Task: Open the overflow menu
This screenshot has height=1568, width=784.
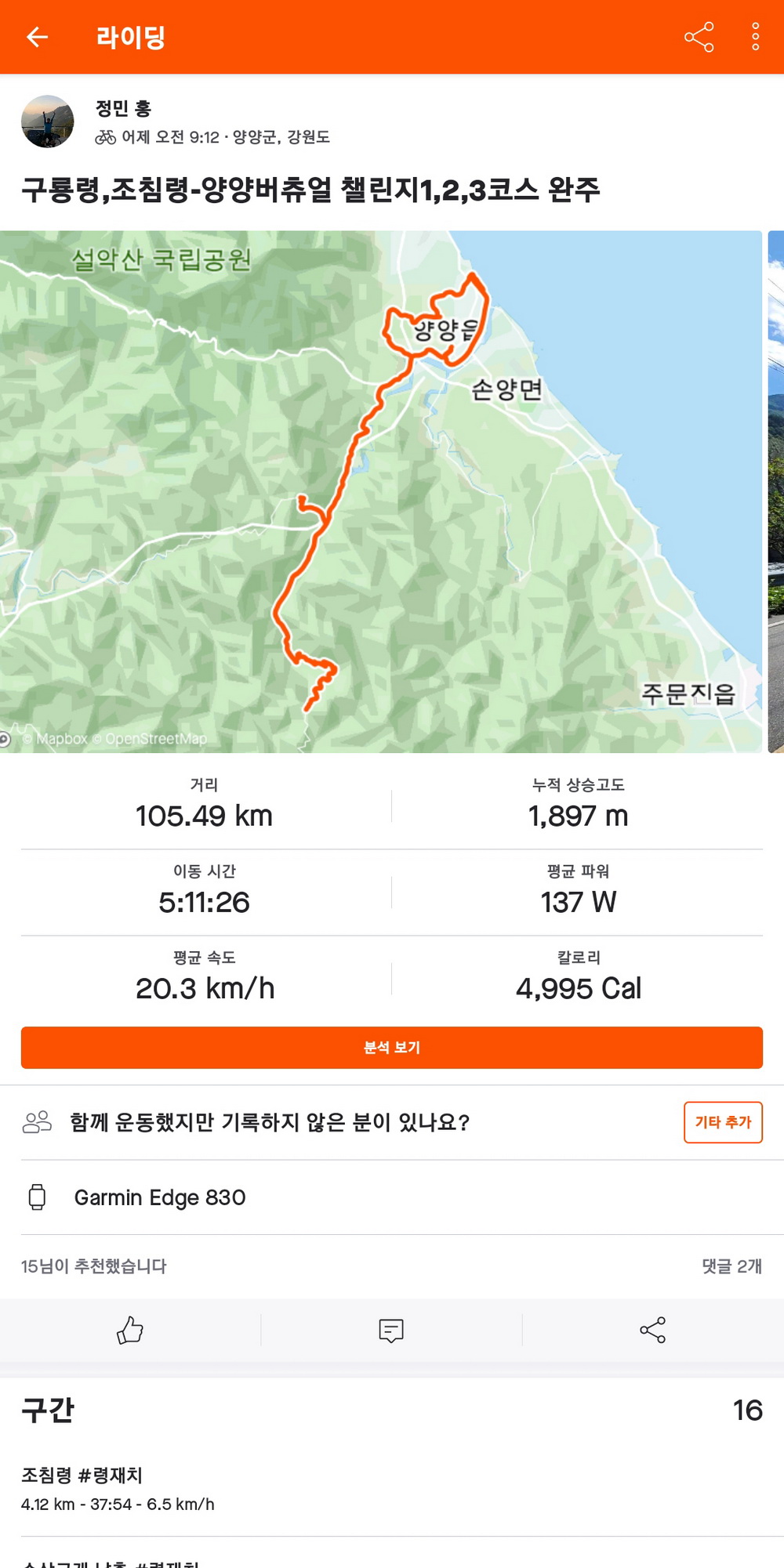Action: click(755, 37)
